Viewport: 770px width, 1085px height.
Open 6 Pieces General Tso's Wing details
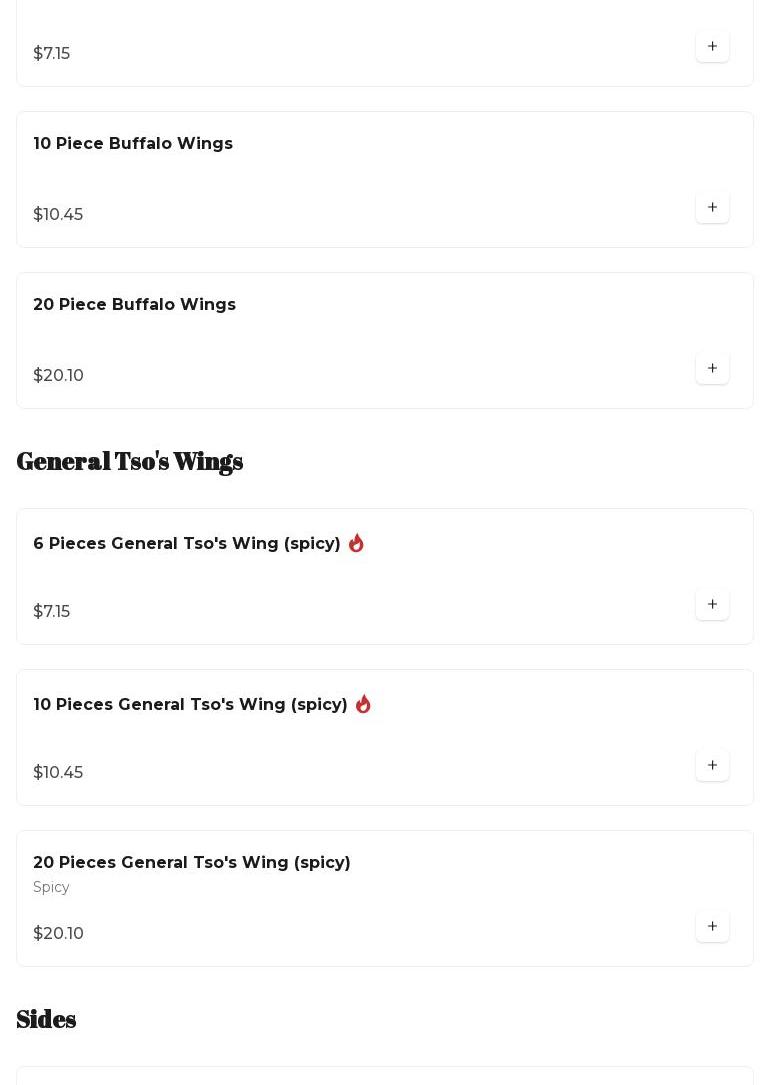(187, 544)
